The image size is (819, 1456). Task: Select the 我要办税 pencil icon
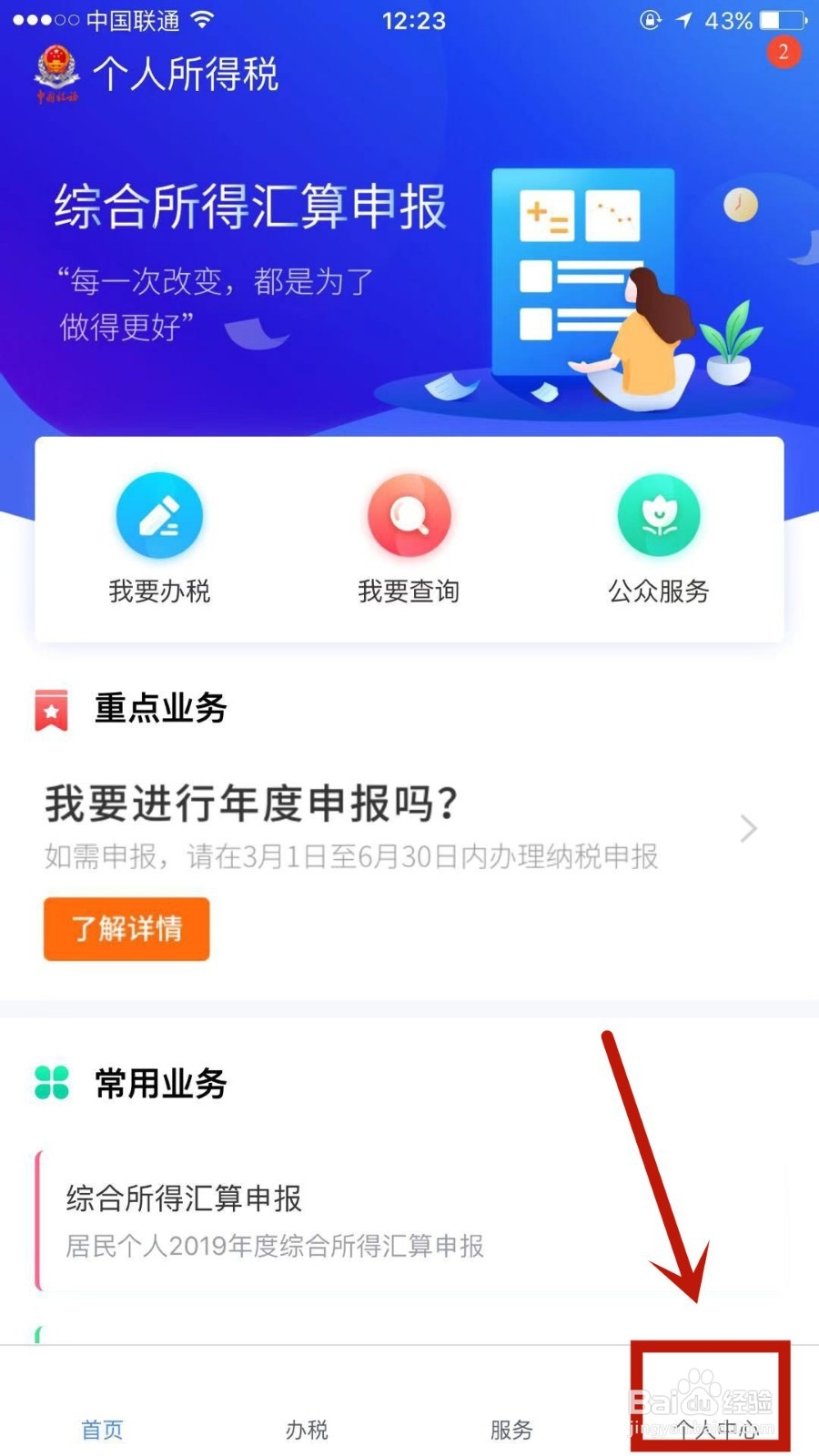[159, 515]
